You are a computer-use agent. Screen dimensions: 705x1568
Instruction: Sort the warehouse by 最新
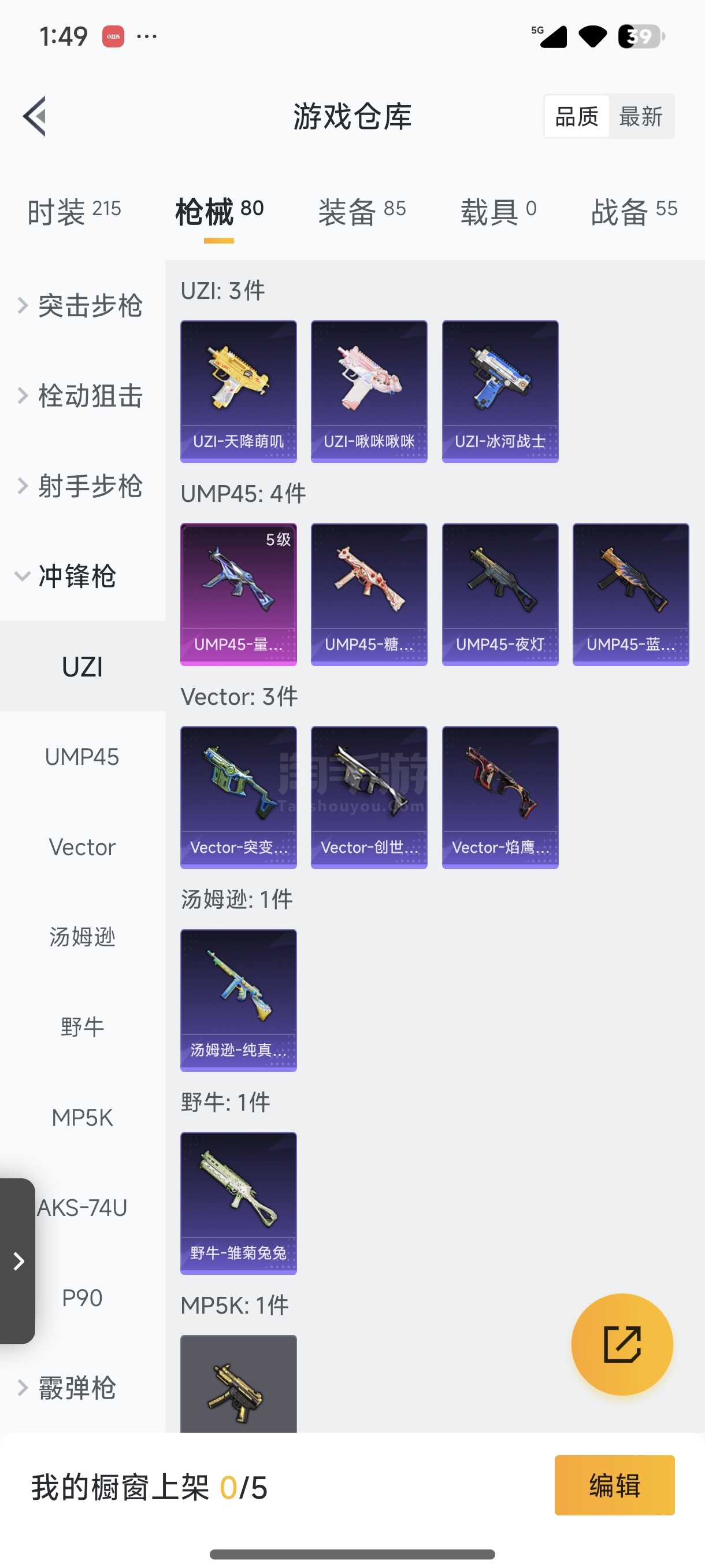pyautogui.click(x=640, y=116)
